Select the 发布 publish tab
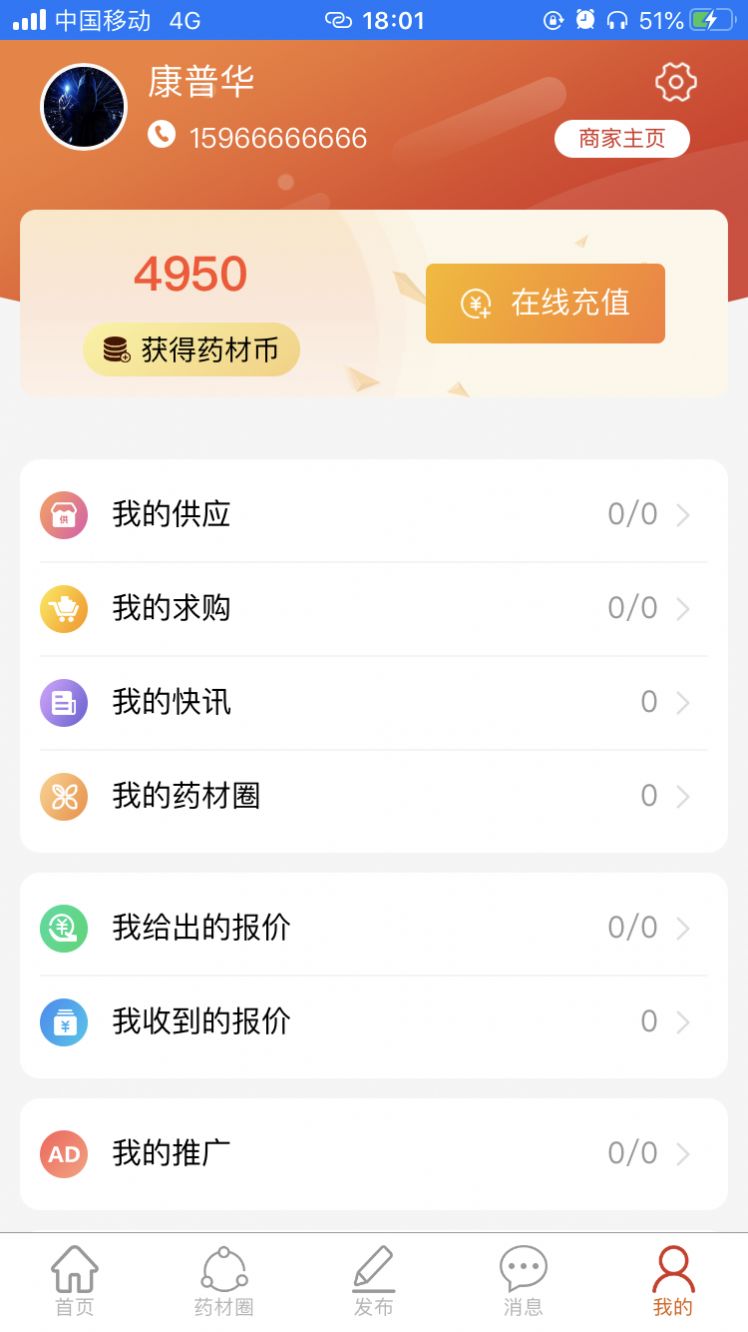Image resolution: width=748 pixels, height=1332 pixels. (x=373, y=1277)
